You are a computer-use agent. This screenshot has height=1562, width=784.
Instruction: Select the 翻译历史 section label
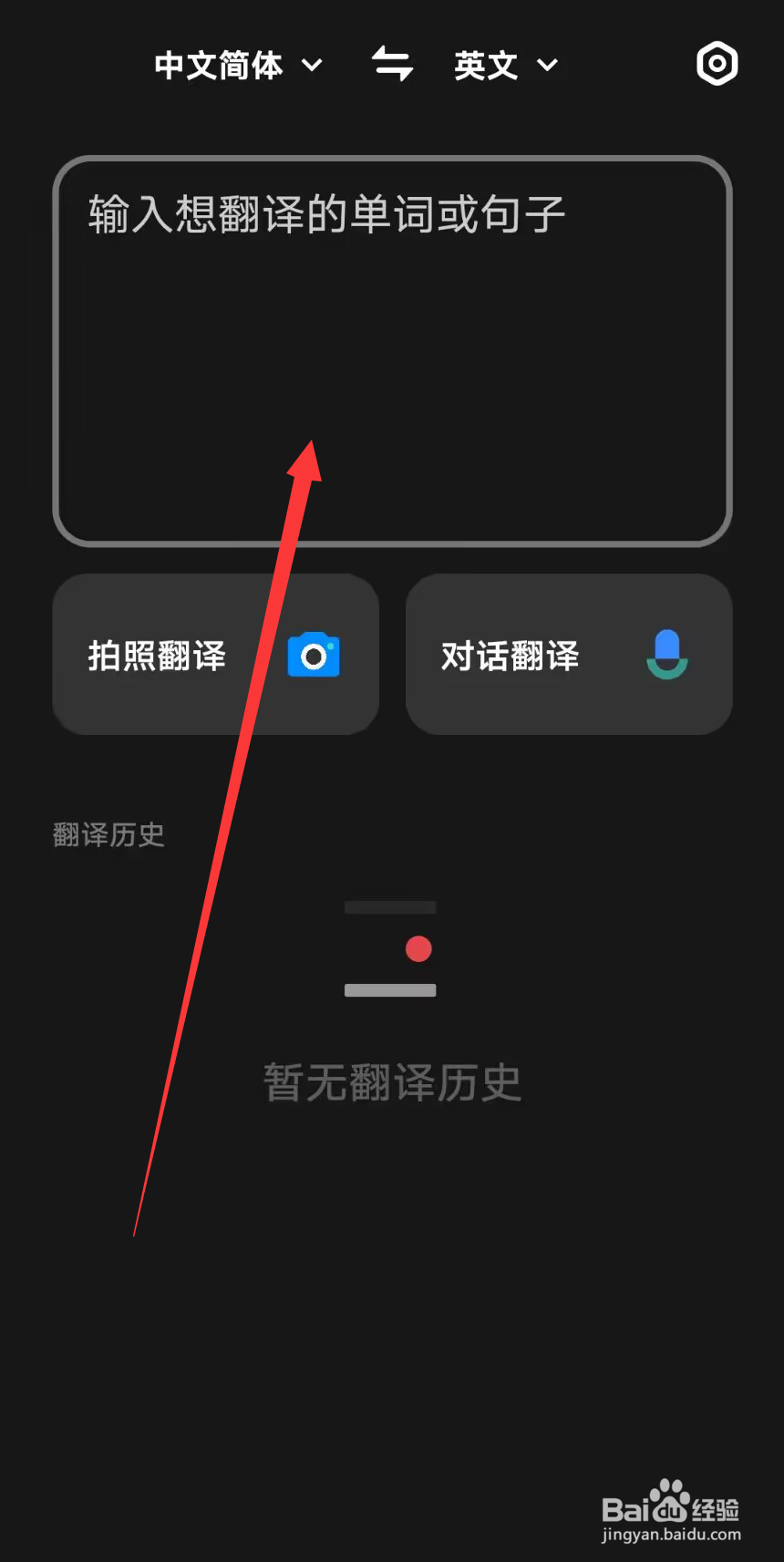[x=108, y=833]
